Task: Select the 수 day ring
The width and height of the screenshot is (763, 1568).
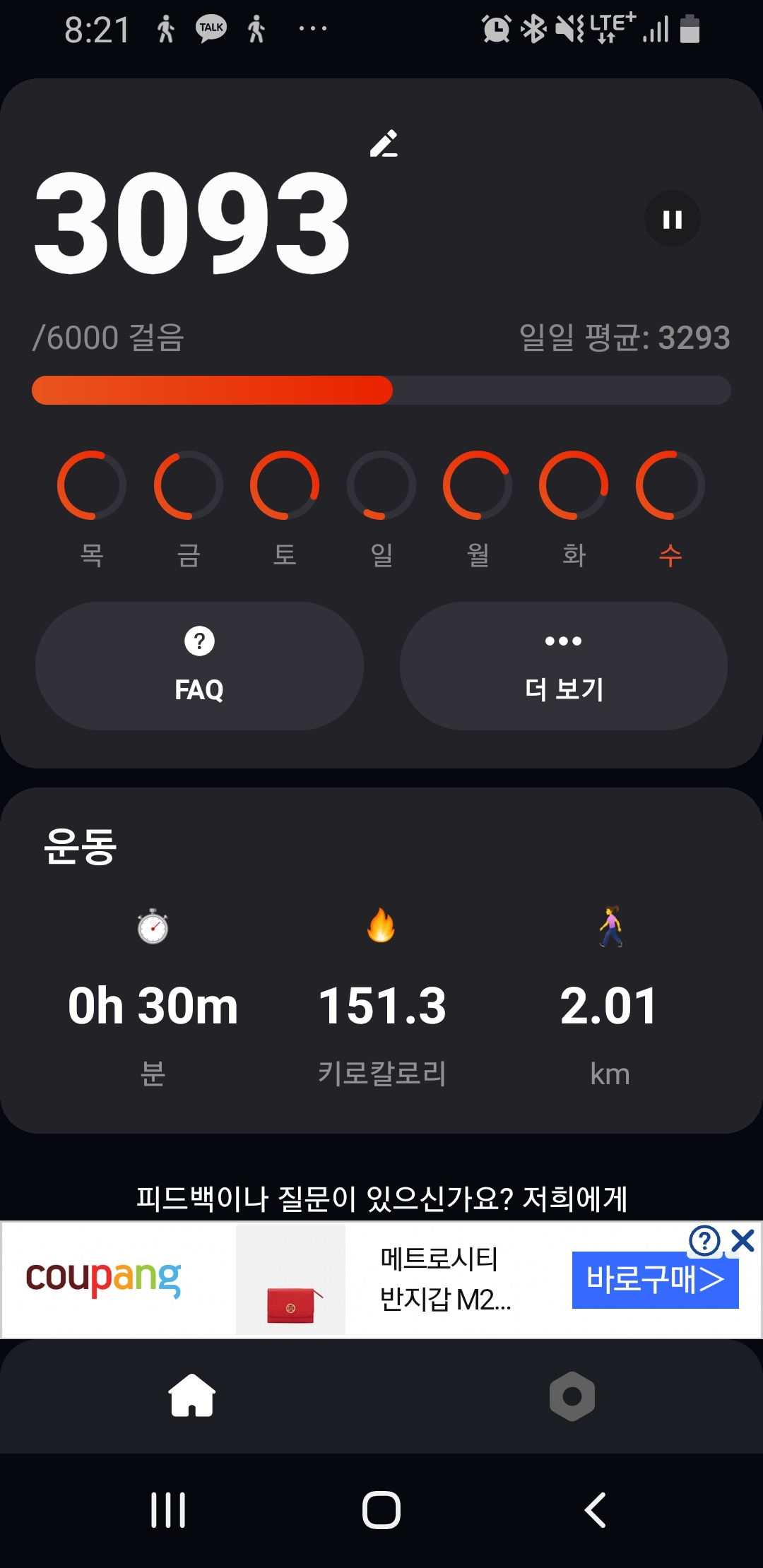Action: click(x=670, y=485)
